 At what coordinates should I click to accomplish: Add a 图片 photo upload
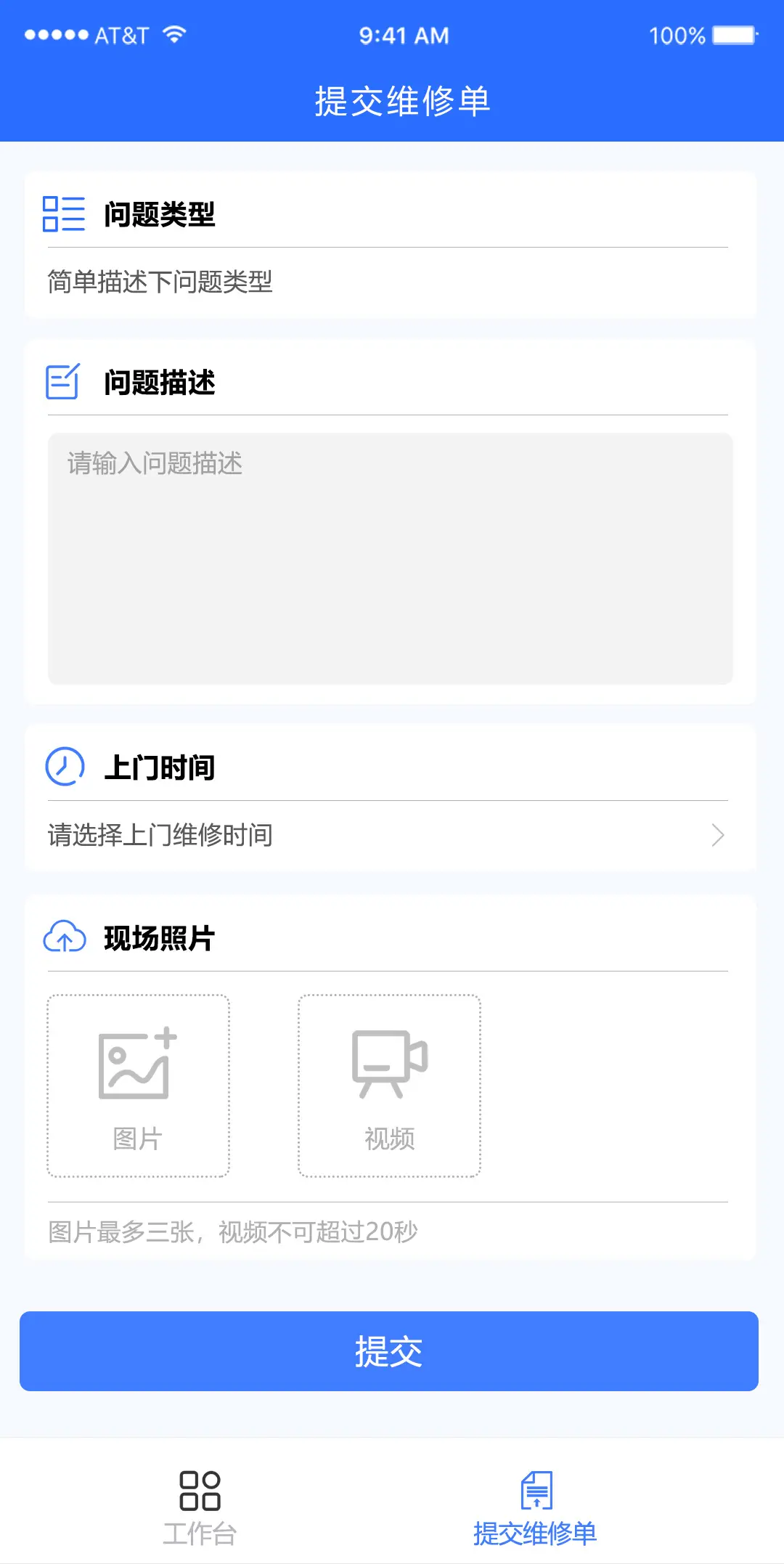(x=138, y=1086)
